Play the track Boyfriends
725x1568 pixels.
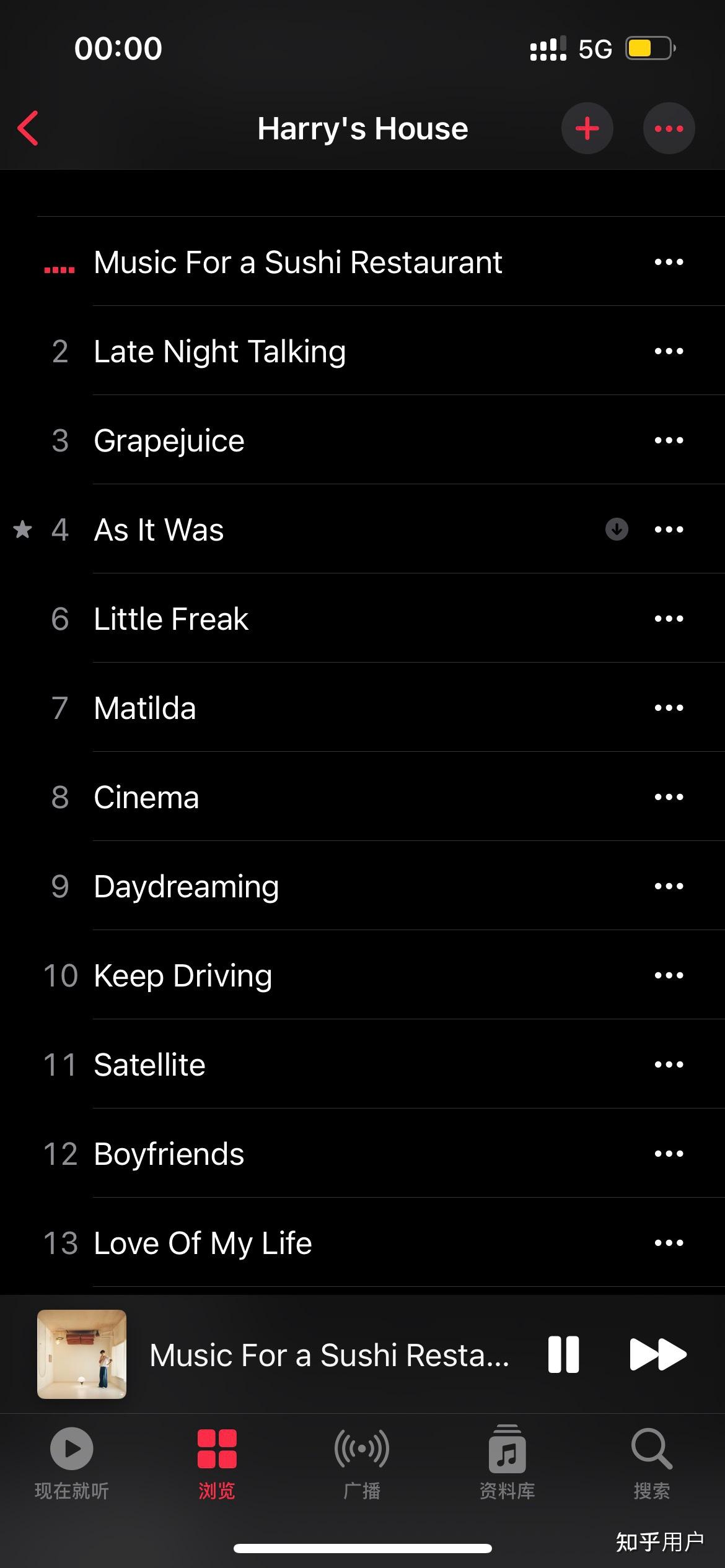pos(169,1154)
